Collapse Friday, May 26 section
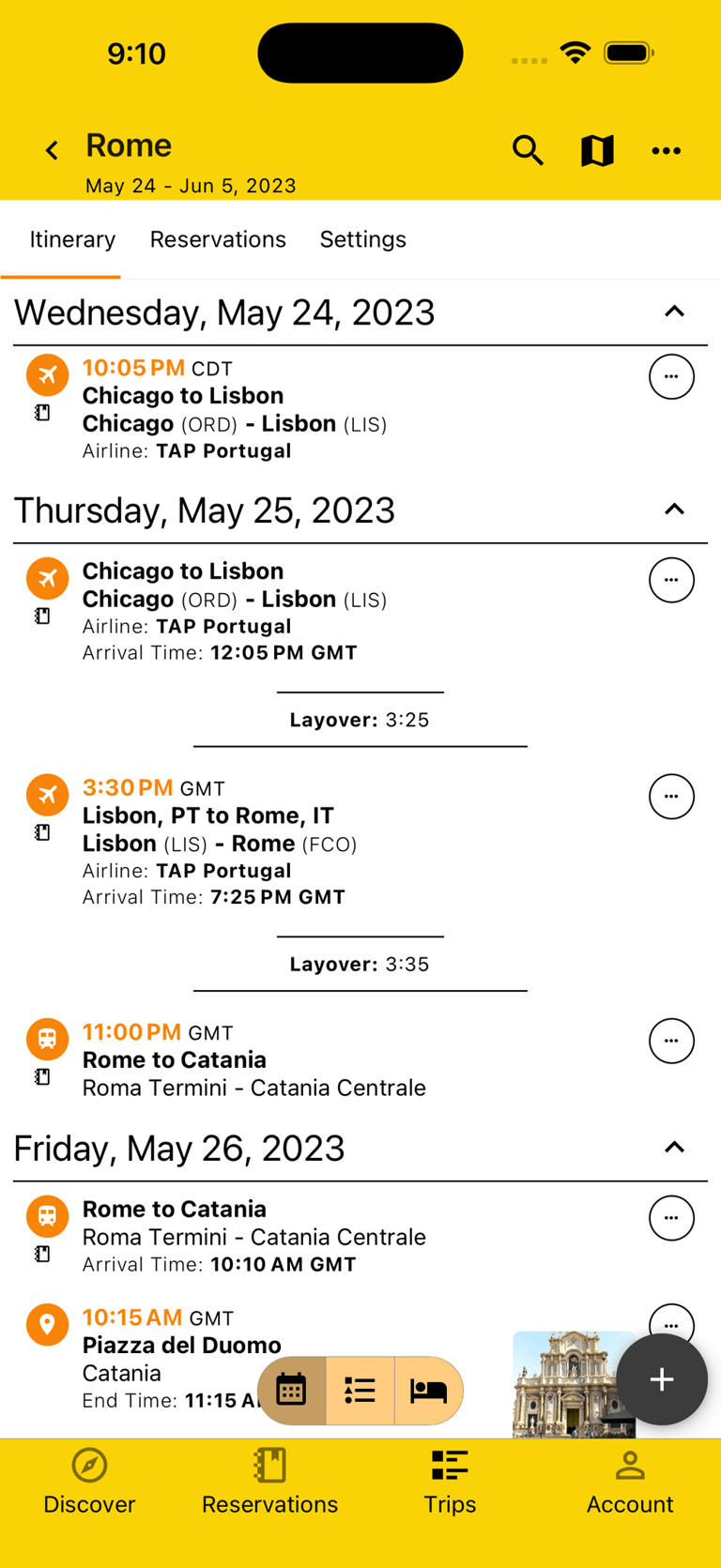 pos(674,1147)
